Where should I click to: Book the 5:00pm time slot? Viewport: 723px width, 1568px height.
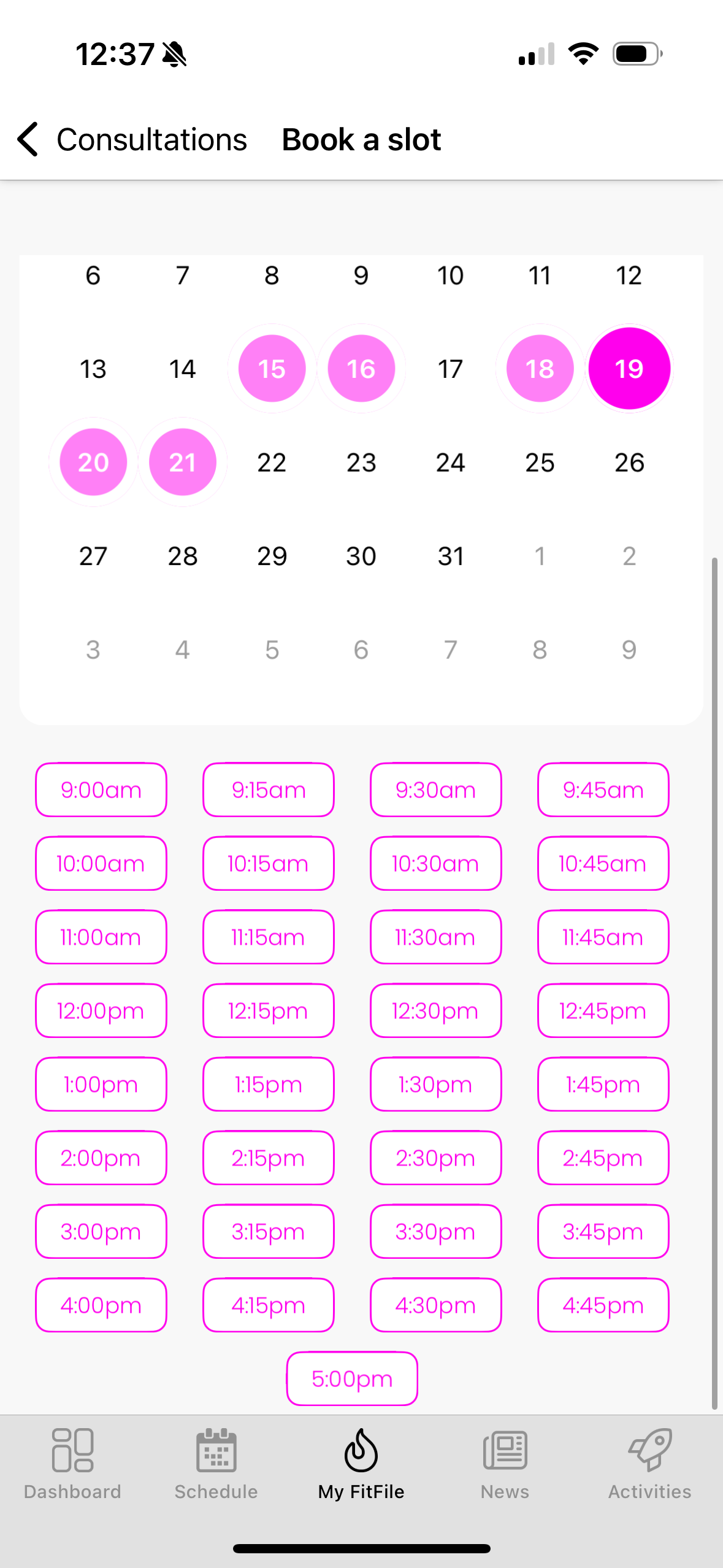click(x=352, y=1379)
